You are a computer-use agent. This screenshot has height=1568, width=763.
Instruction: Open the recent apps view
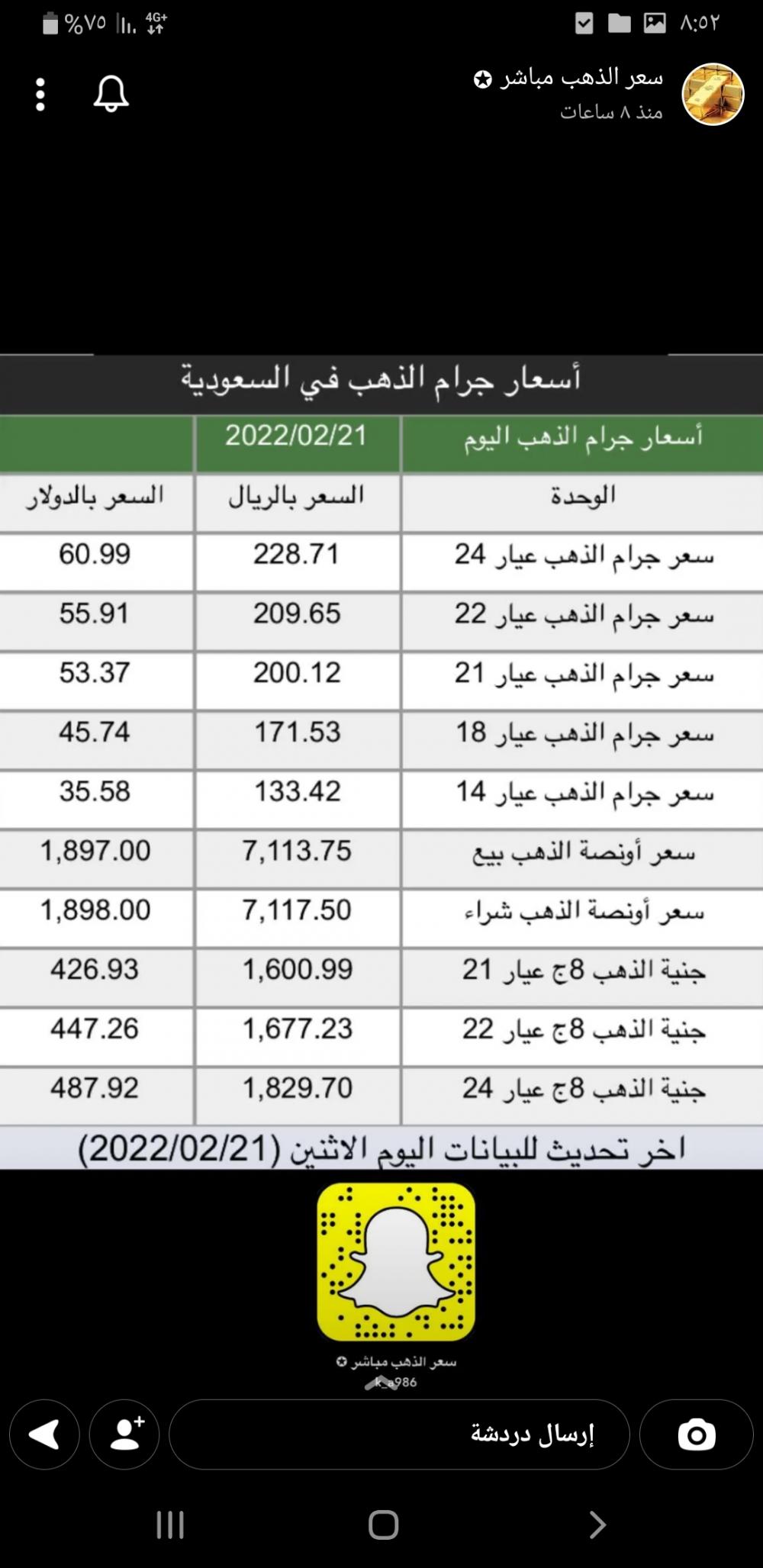(170, 1525)
